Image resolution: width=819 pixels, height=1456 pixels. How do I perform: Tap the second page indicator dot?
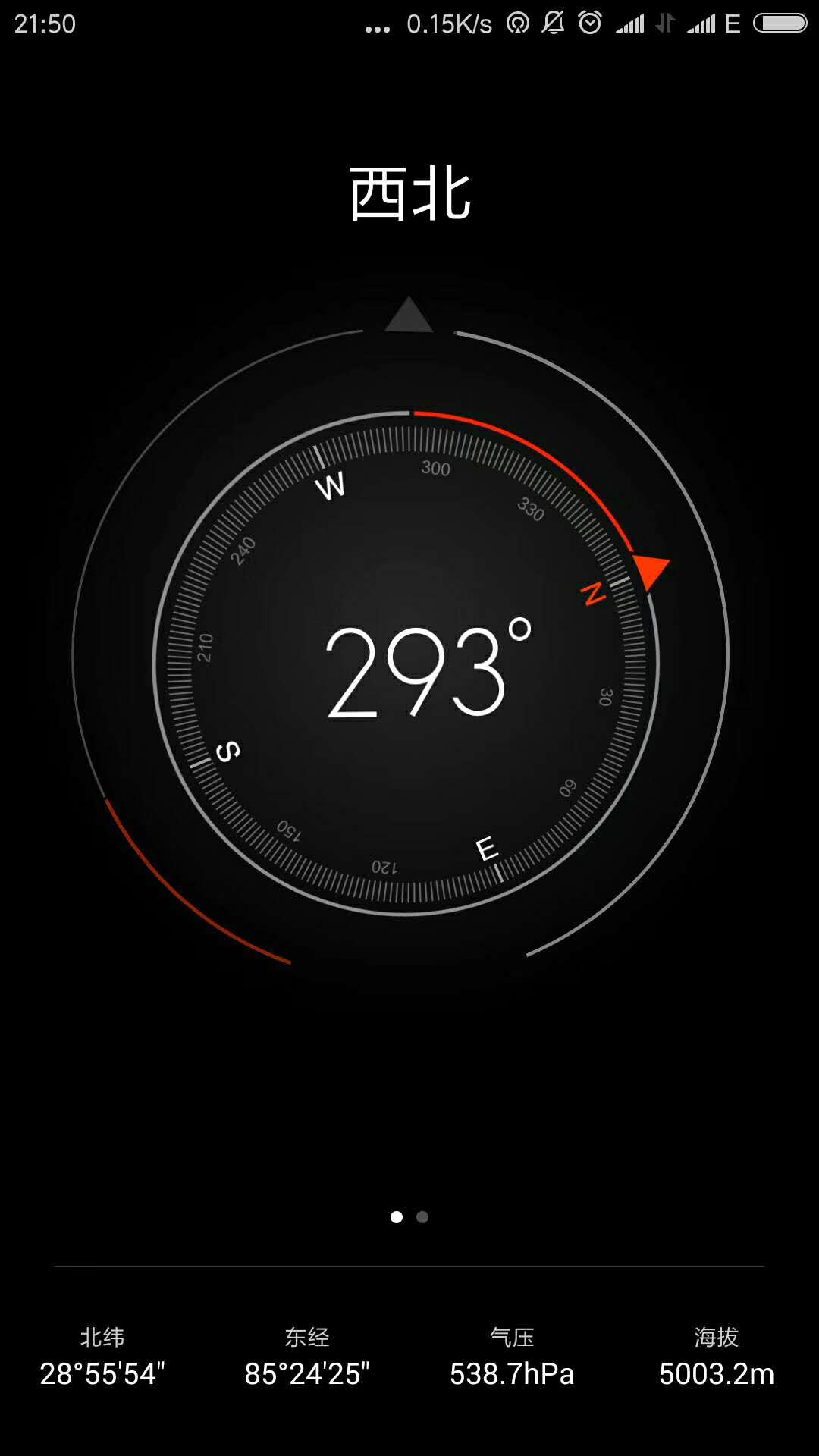422,1217
